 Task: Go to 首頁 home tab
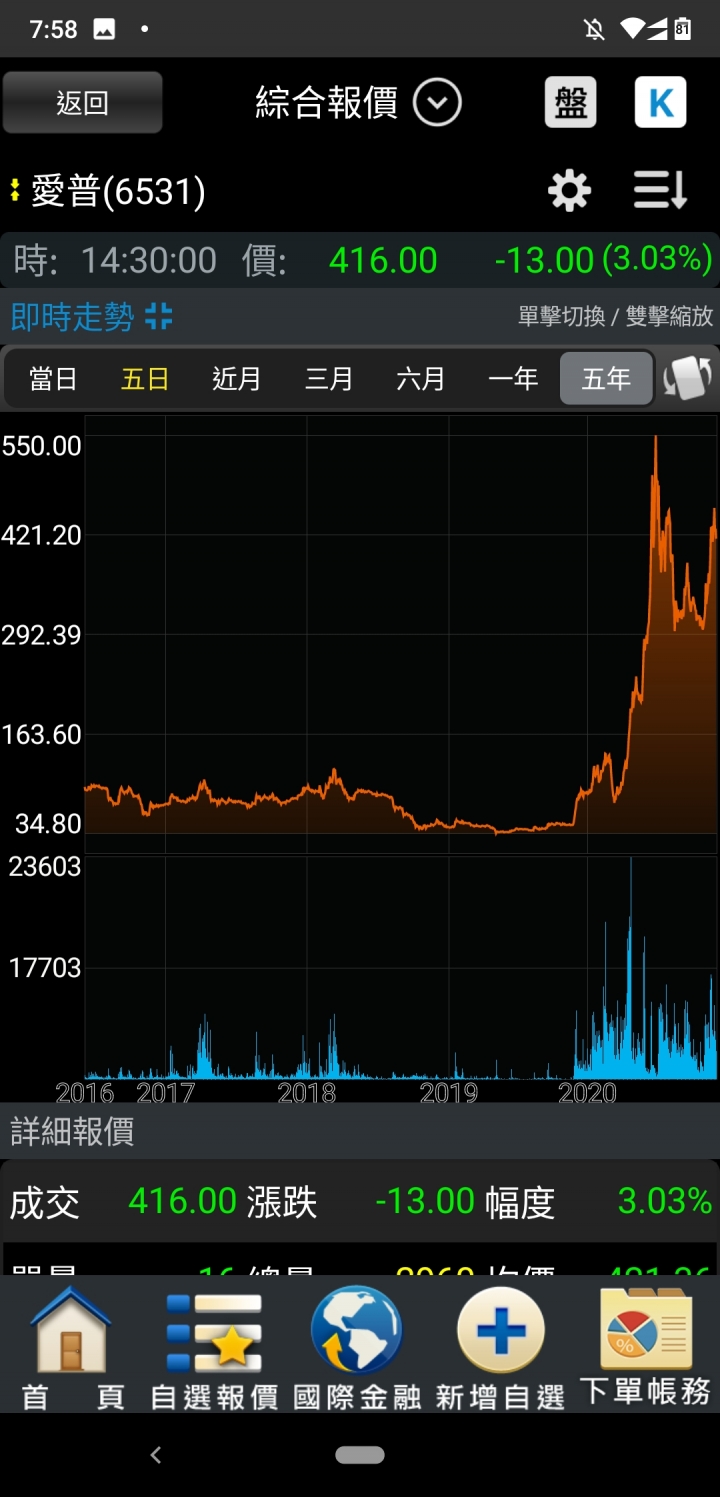pyautogui.click(x=72, y=1346)
